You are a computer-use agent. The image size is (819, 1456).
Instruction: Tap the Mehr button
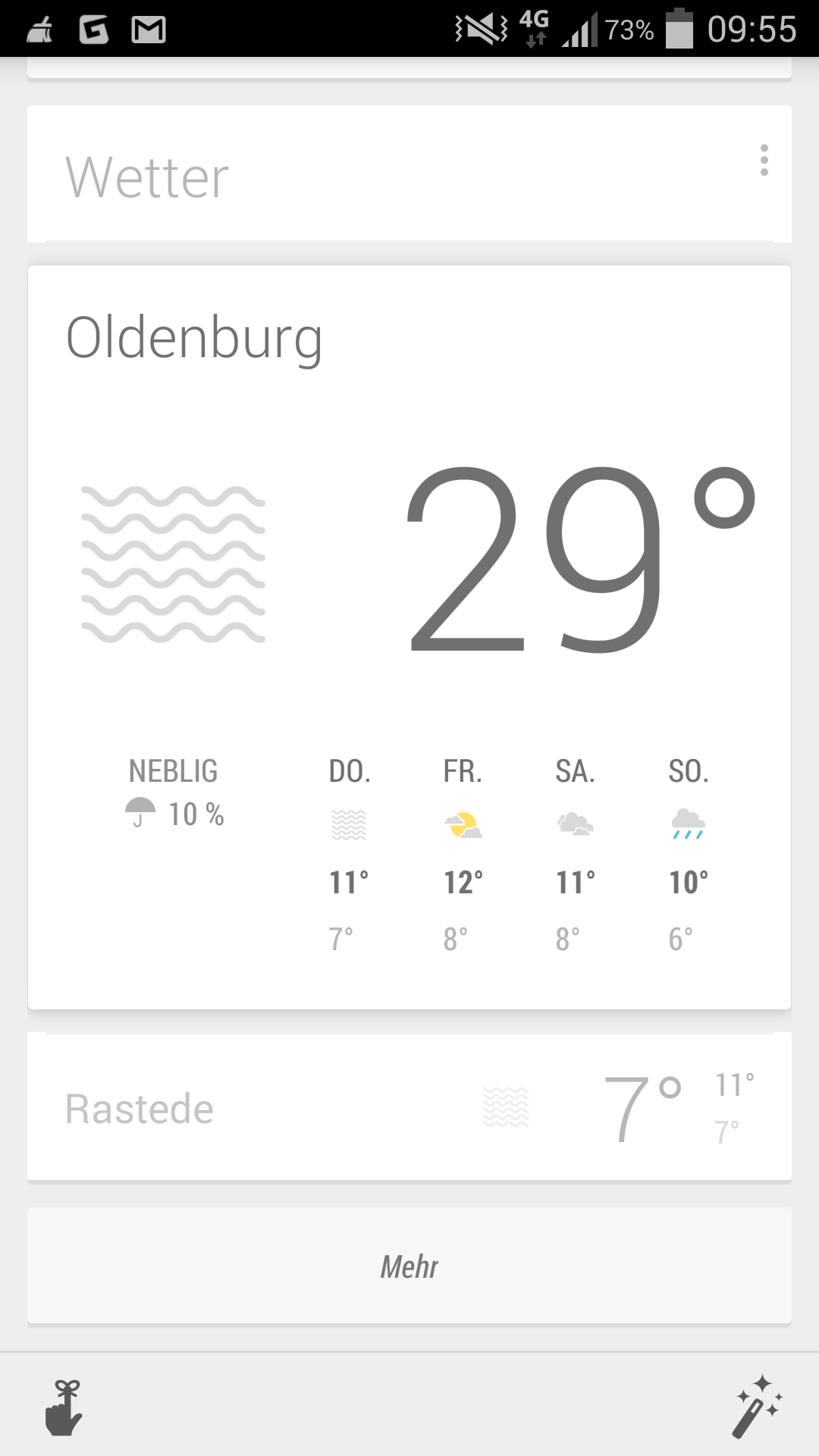pos(409,1266)
